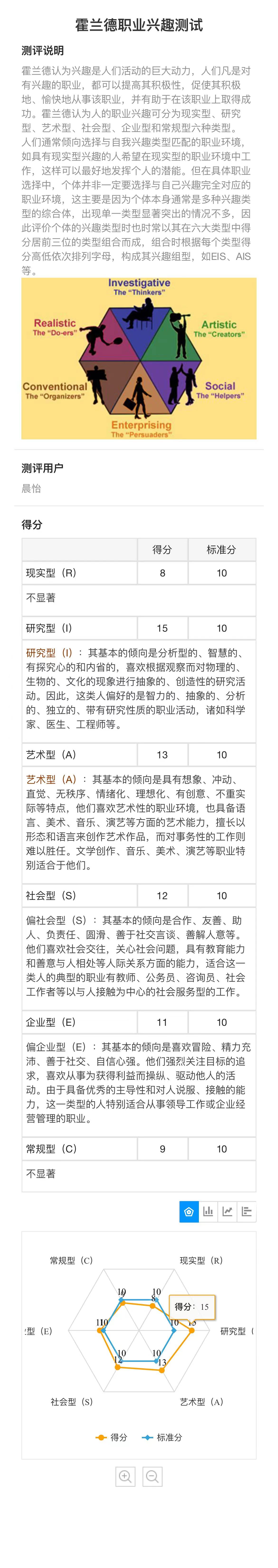Toggle the 标准分 series in legend
Image resolution: width=278 pixels, height=1568 pixels.
(162, 1437)
